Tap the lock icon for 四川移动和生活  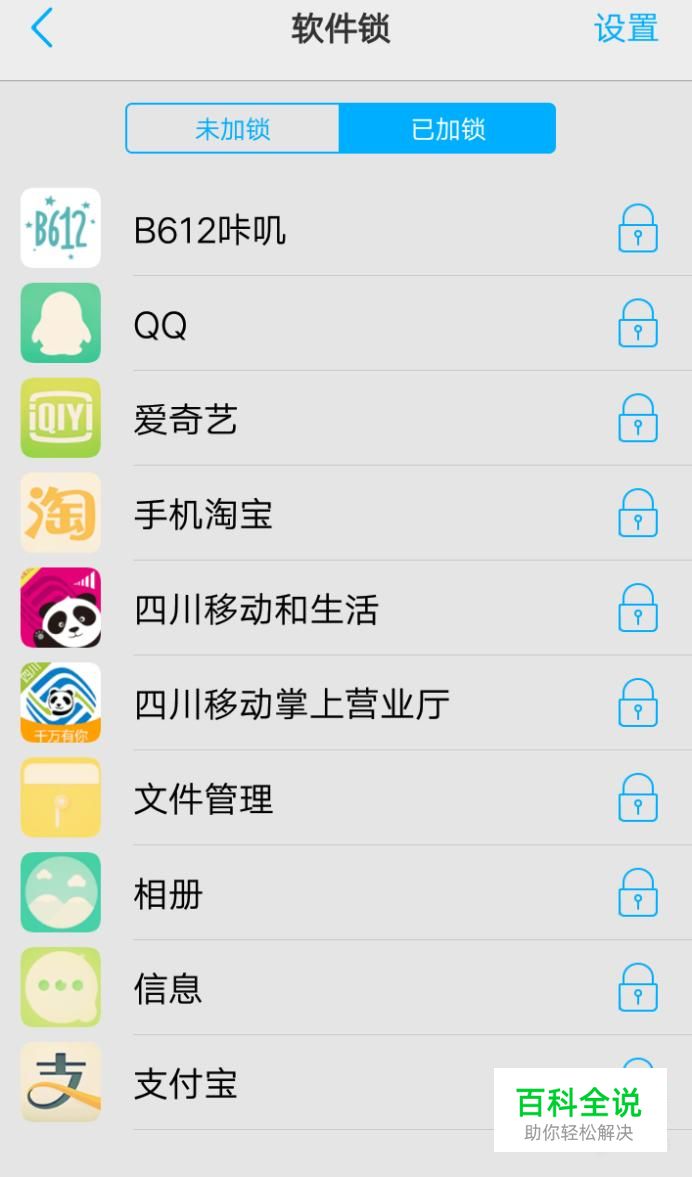click(x=638, y=607)
